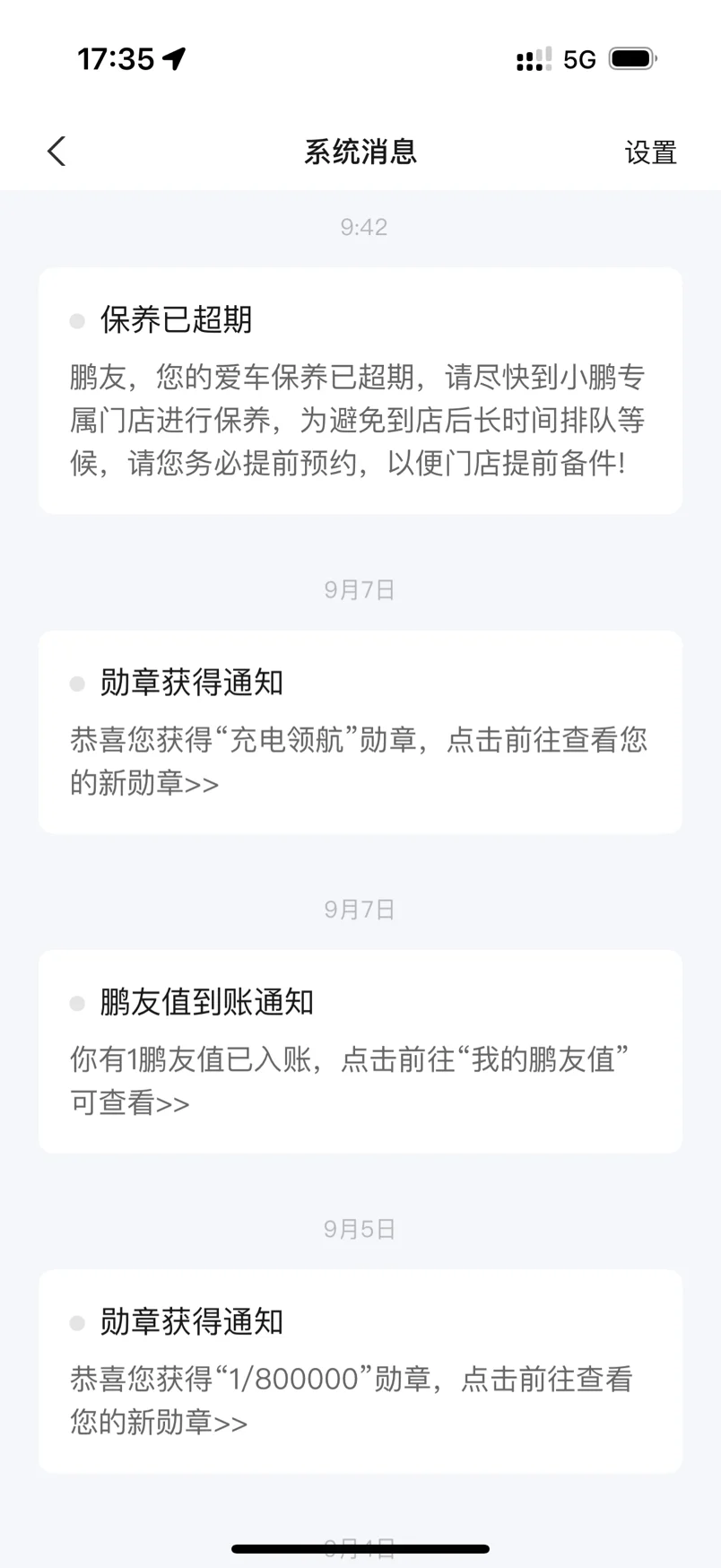Screen dimensions: 721x1568
Task: Go back using the top-left arrow
Action: coord(56,152)
